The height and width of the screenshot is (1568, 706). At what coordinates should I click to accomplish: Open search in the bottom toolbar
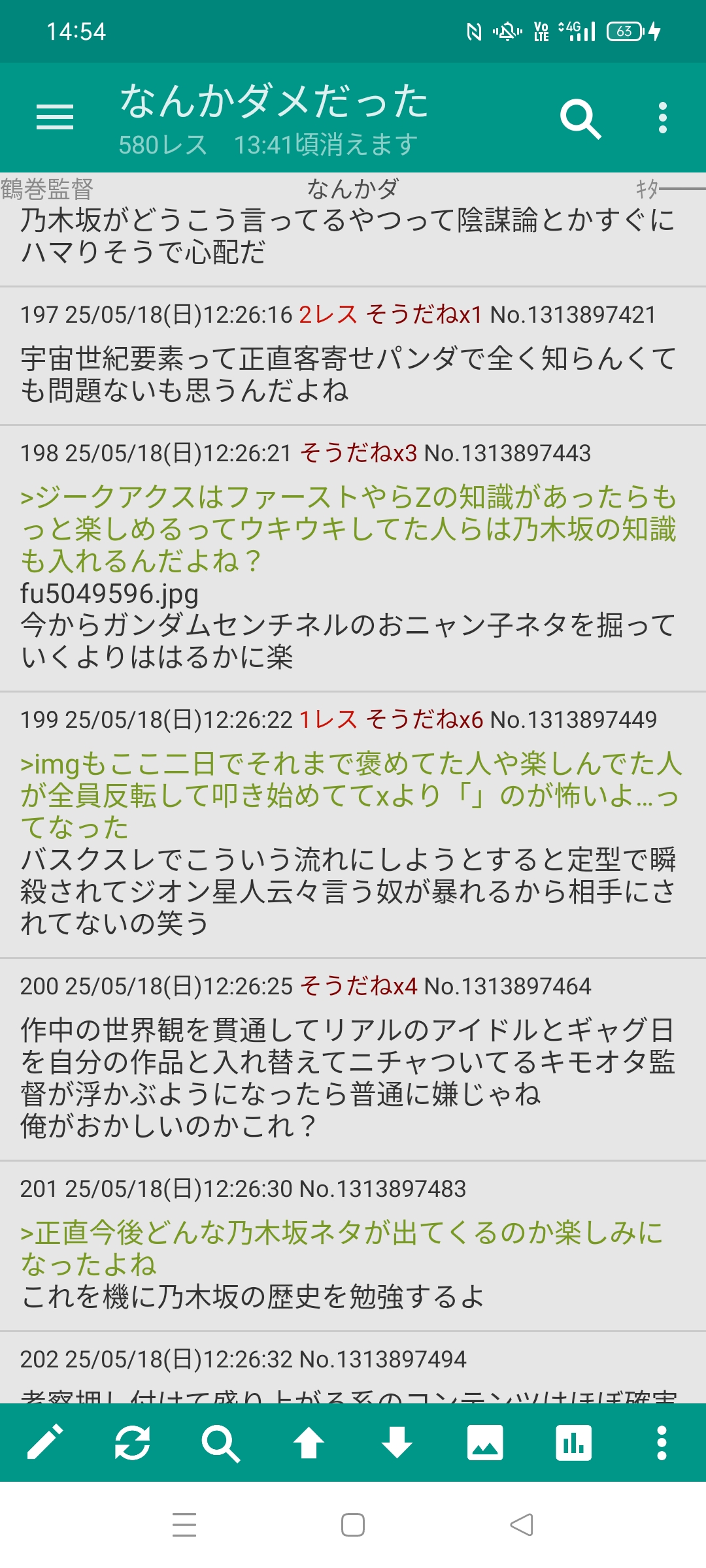point(221,1442)
